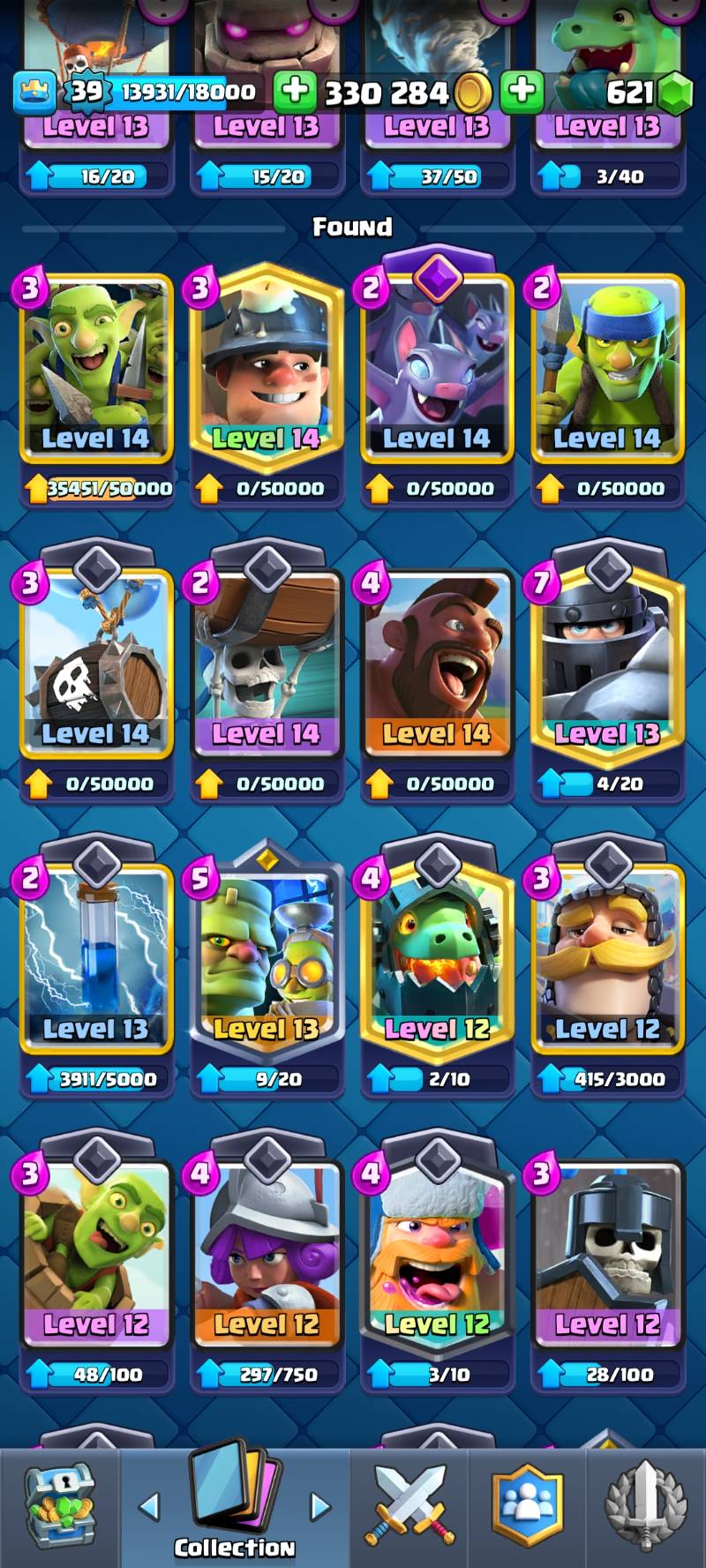Open the Clan social tab
This screenshot has width=706, height=1568.
tap(527, 1507)
